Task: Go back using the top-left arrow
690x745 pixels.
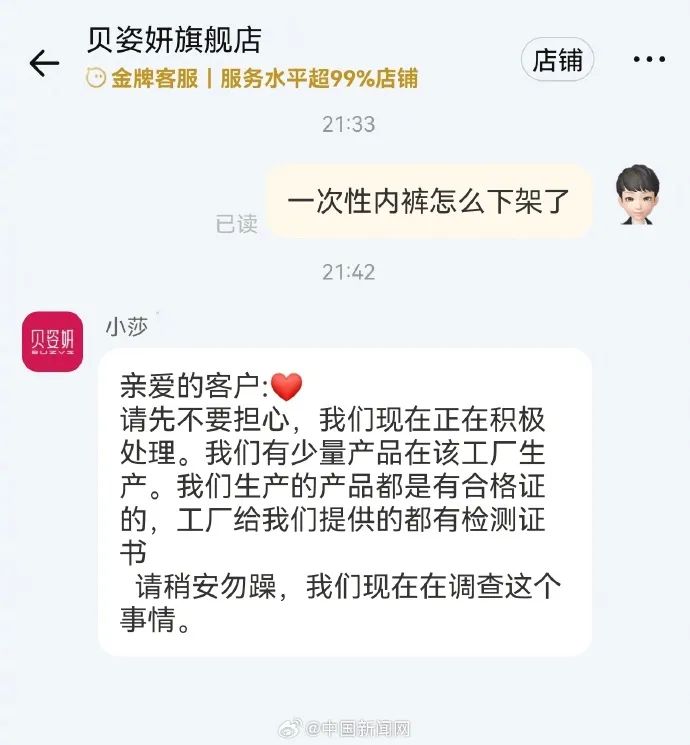Action: tap(44, 63)
